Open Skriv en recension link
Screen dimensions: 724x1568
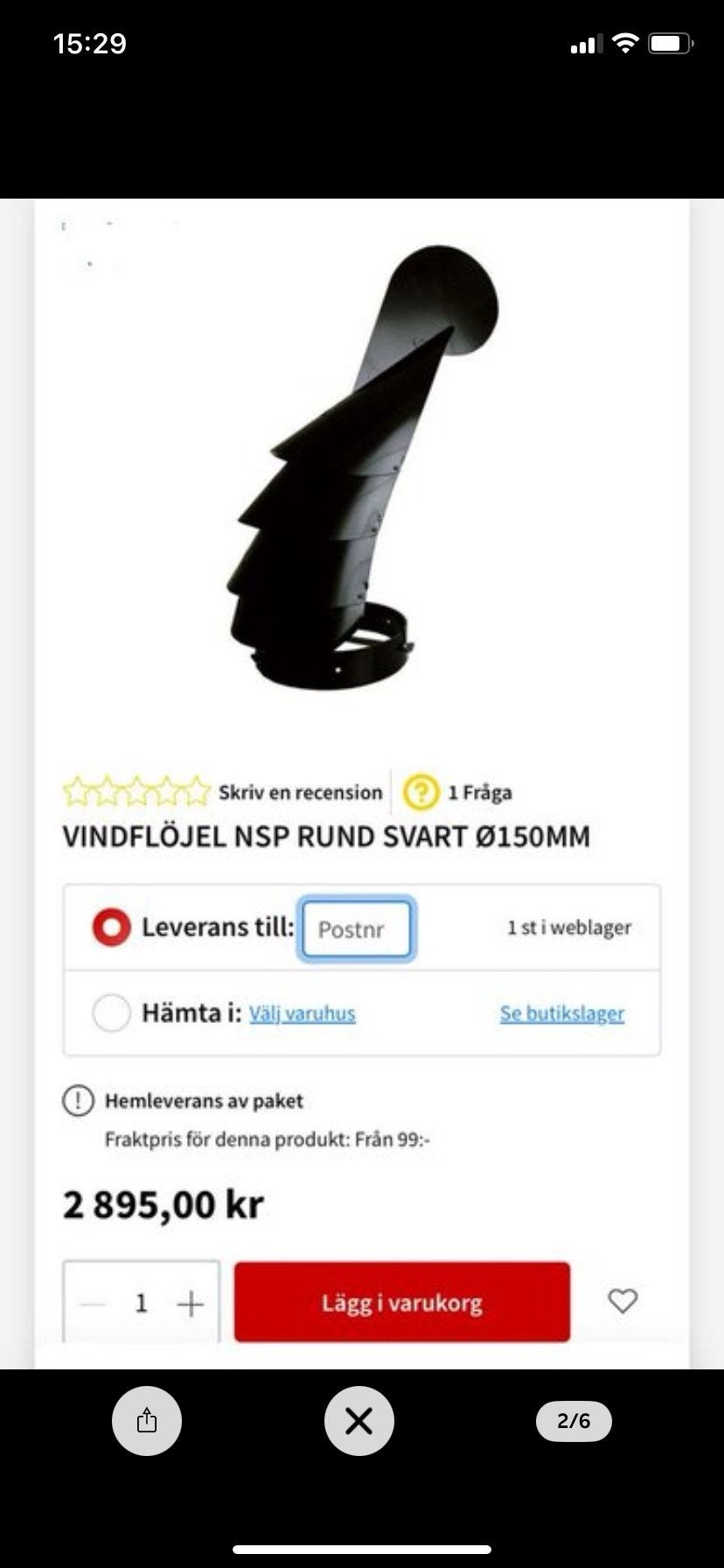(x=300, y=793)
